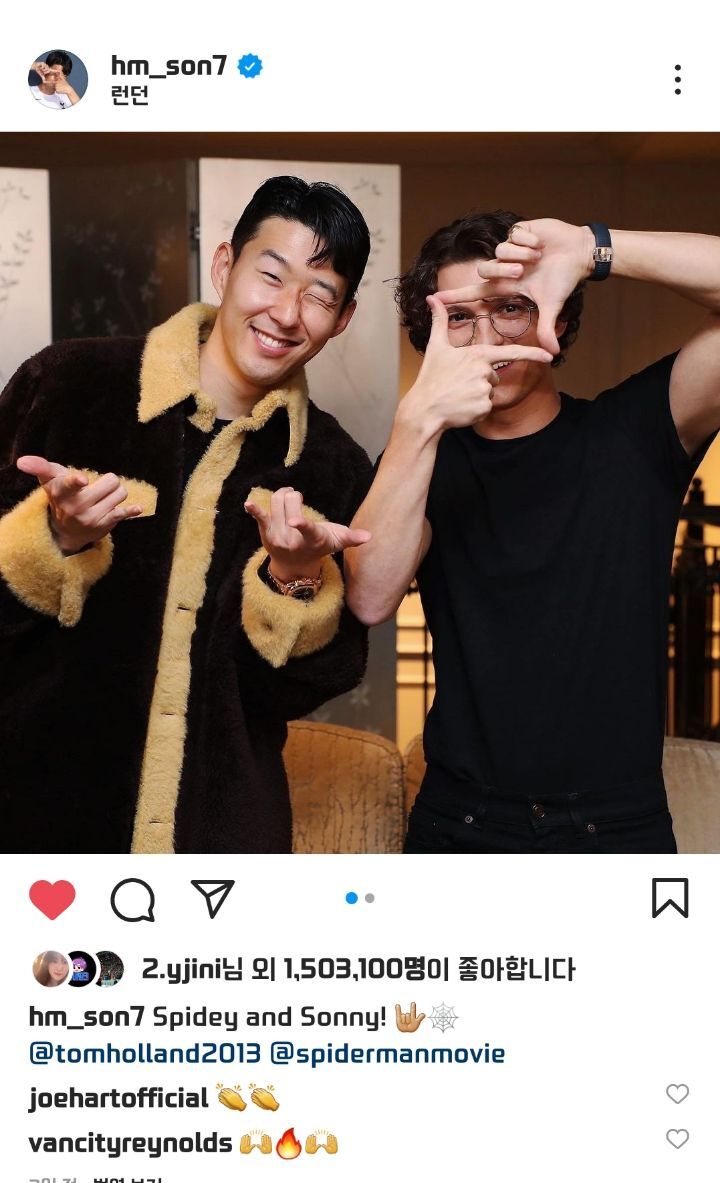This screenshot has width=720, height=1183.
Task: Open vancityreynolds' profile from comment
Action: [x=130, y=1143]
